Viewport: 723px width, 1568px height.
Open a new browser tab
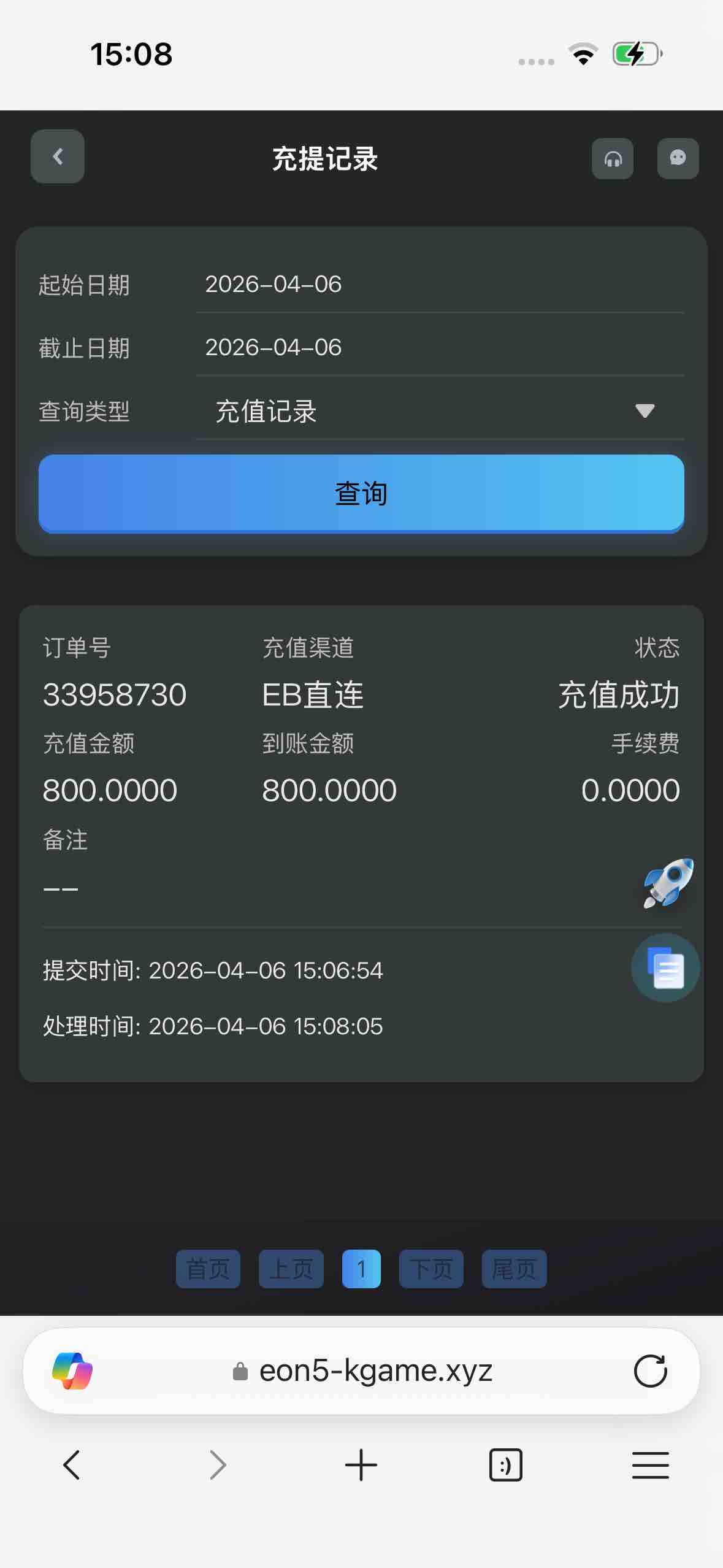click(361, 1466)
